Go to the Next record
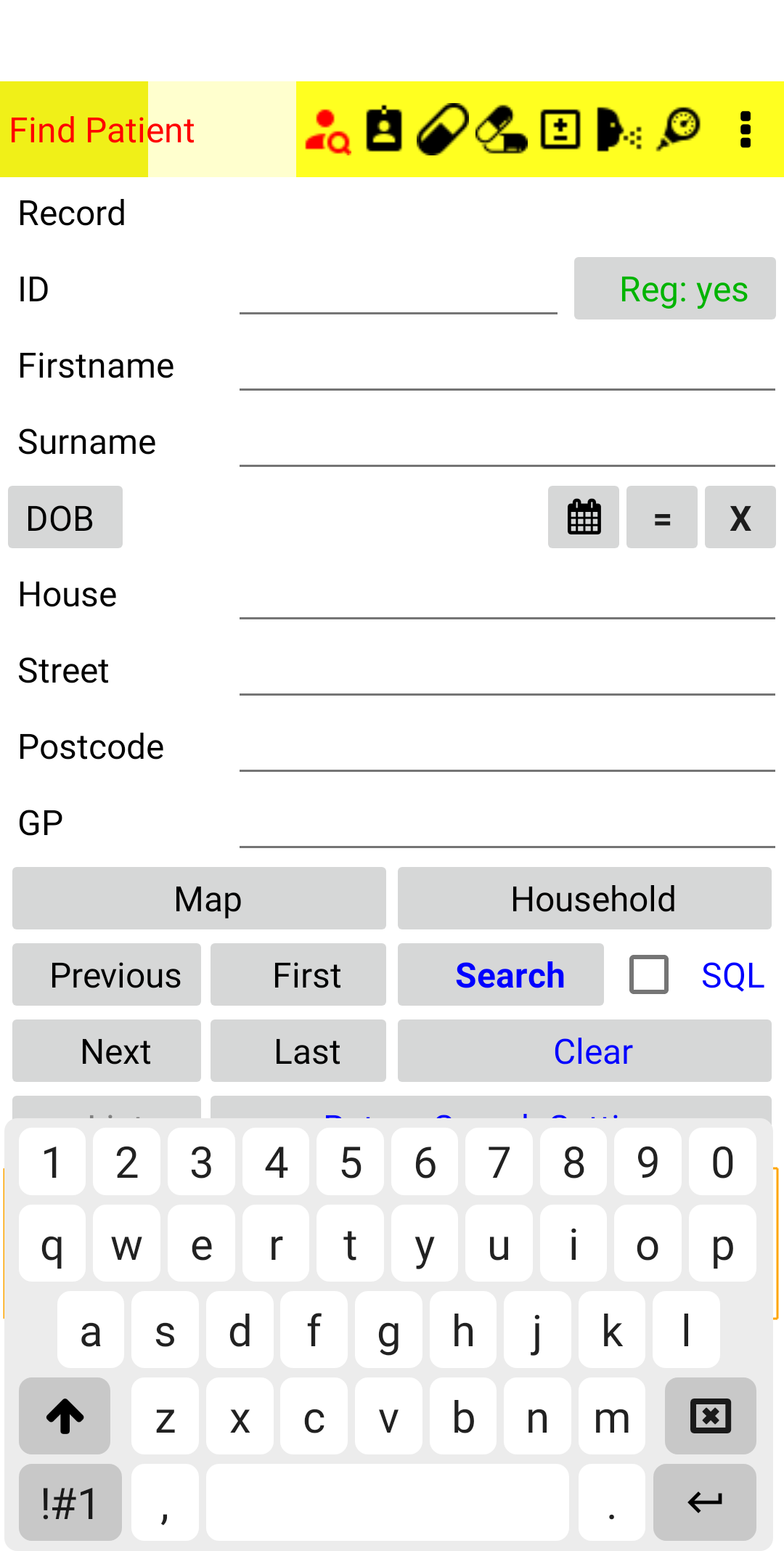 pyautogui.click(x=107, y=1051)
